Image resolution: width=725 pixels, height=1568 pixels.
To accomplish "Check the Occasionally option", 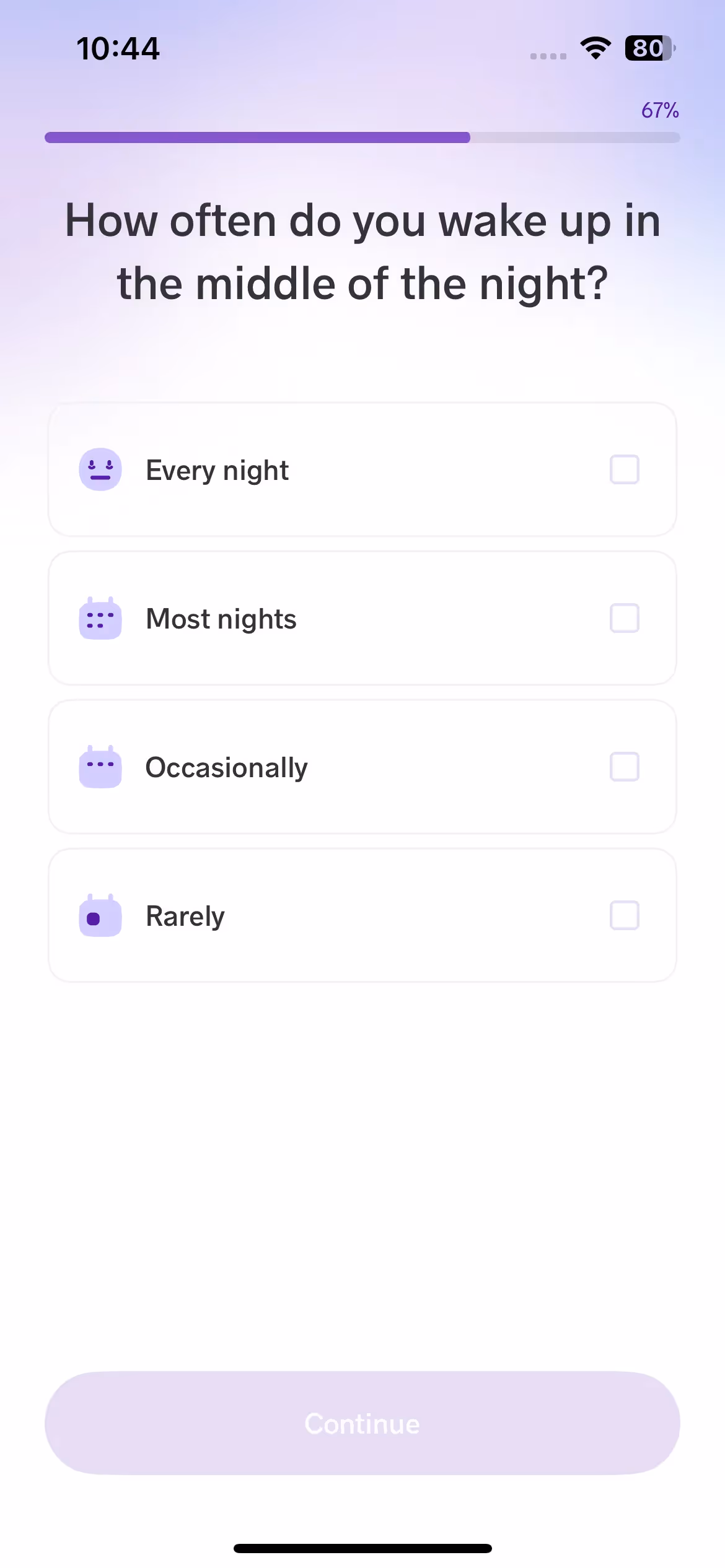I will (362, 767).
